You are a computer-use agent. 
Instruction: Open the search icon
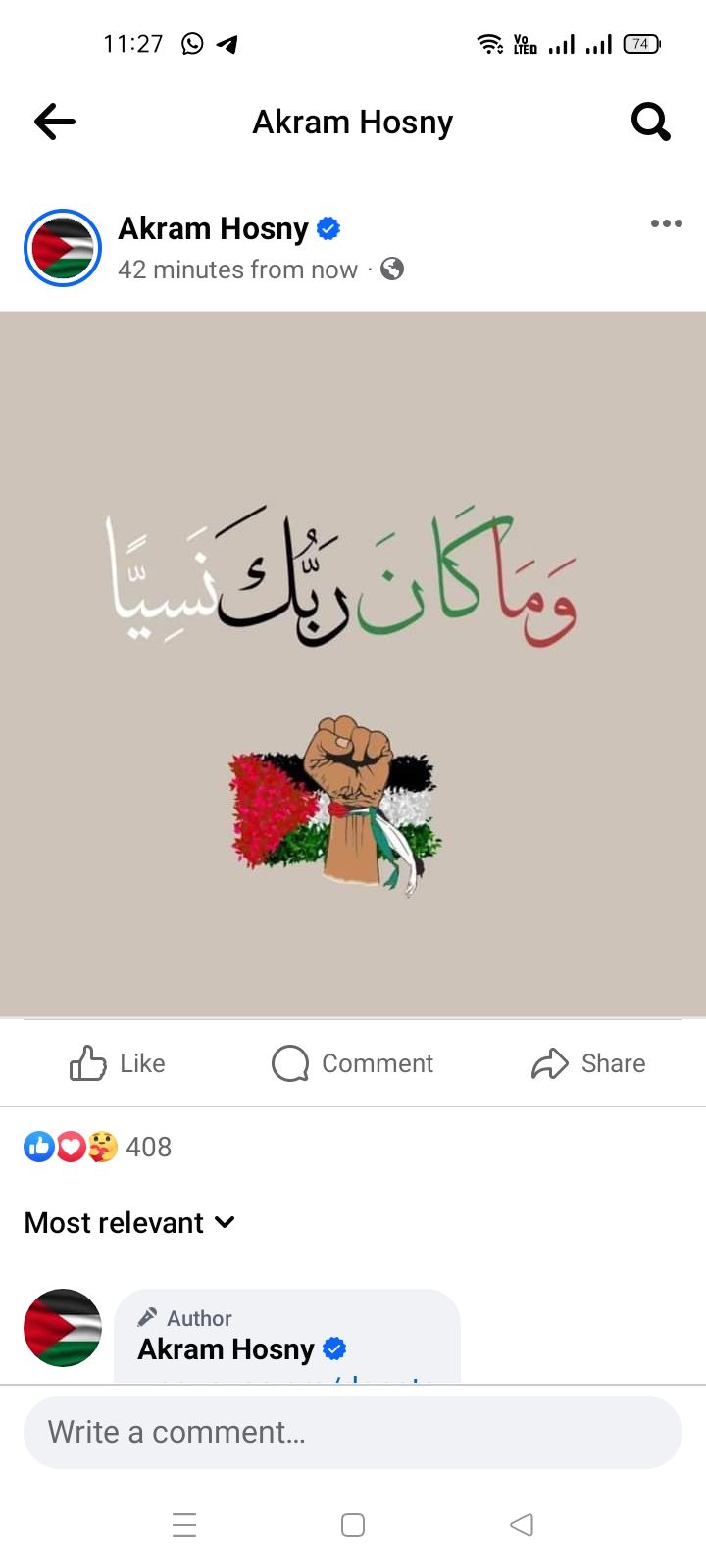pos(650,122)
